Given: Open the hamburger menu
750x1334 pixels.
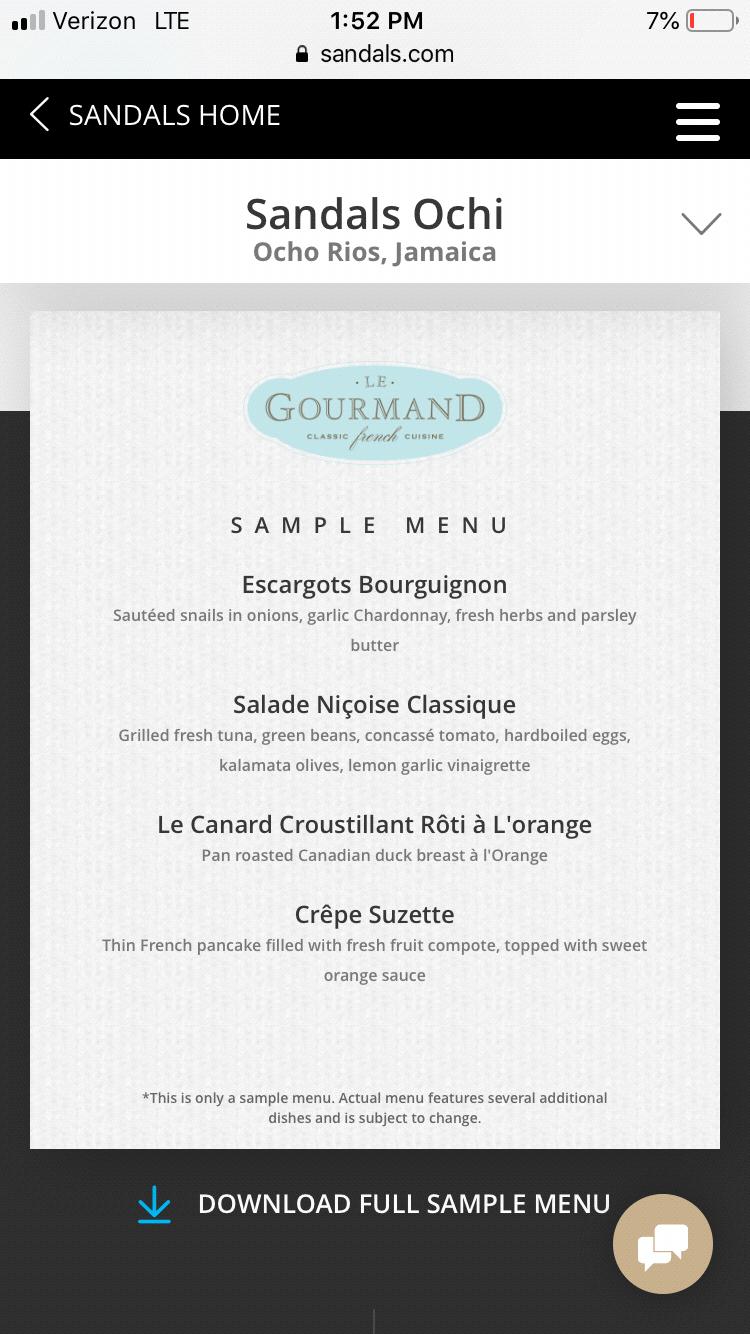Looking at the screenshot, I should coord(697,121).
